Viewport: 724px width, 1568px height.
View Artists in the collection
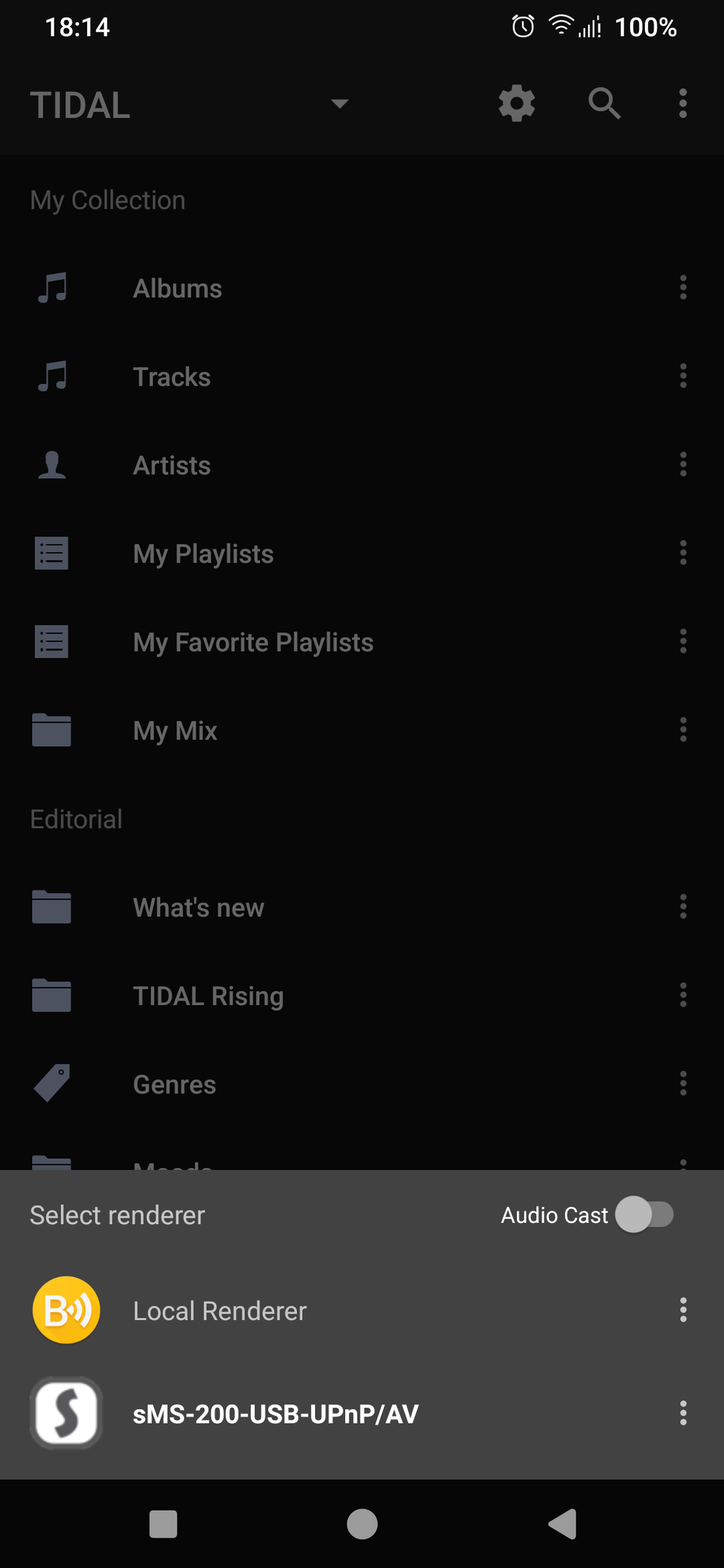(172, 466)
